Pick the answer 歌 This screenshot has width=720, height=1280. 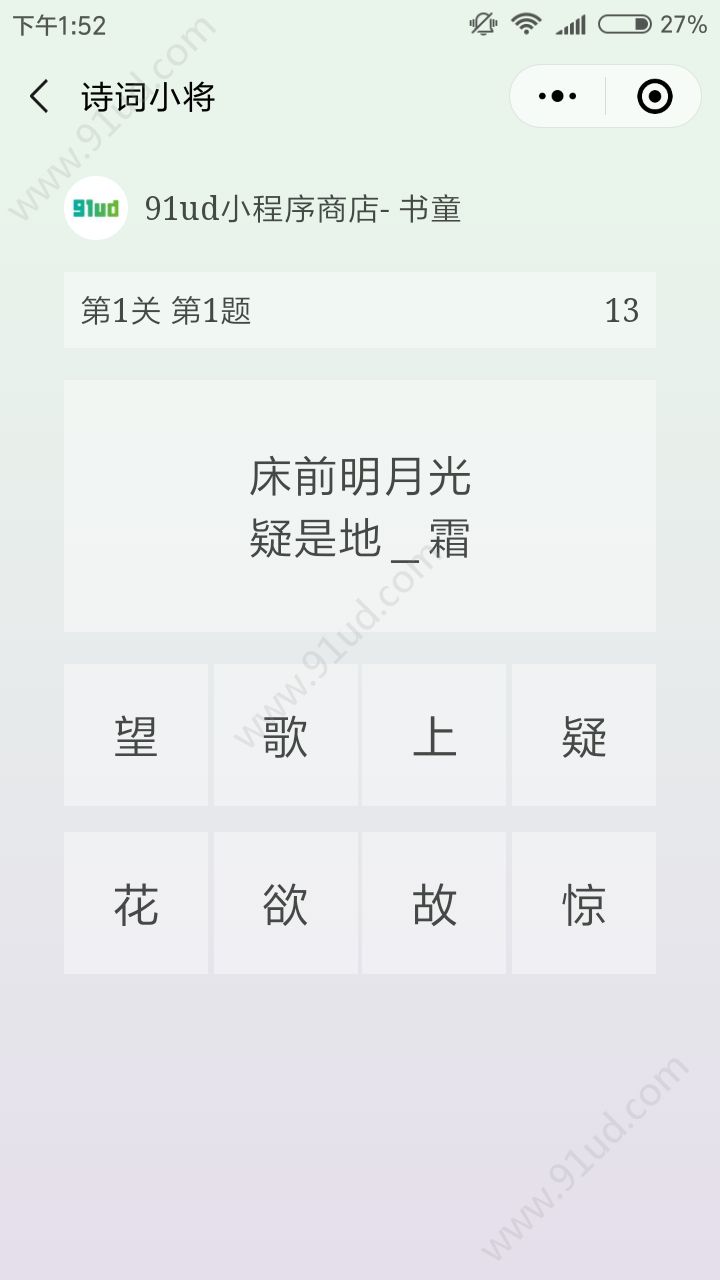[x=286, y=736]
